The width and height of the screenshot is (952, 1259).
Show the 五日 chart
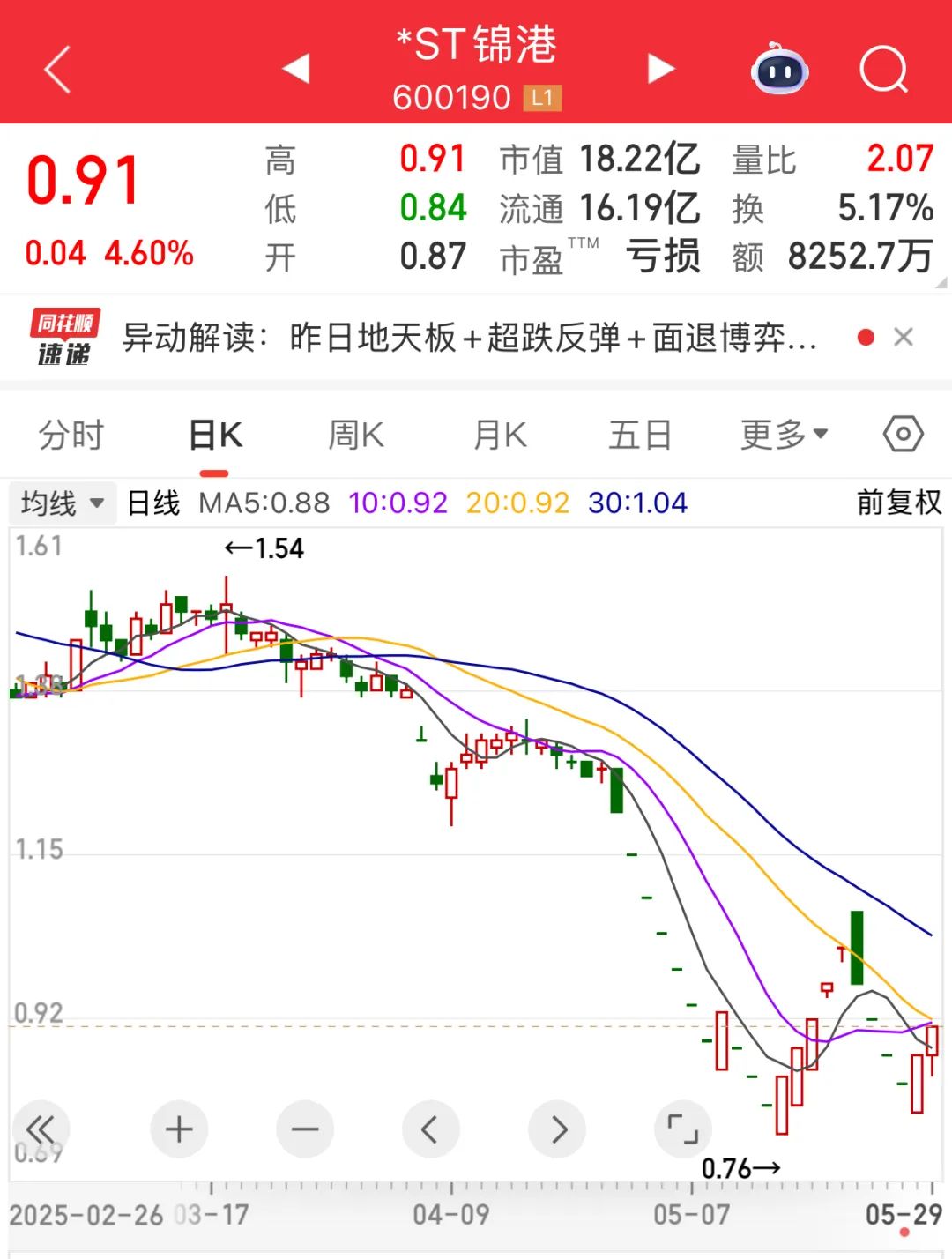click(x=640, y=435)
